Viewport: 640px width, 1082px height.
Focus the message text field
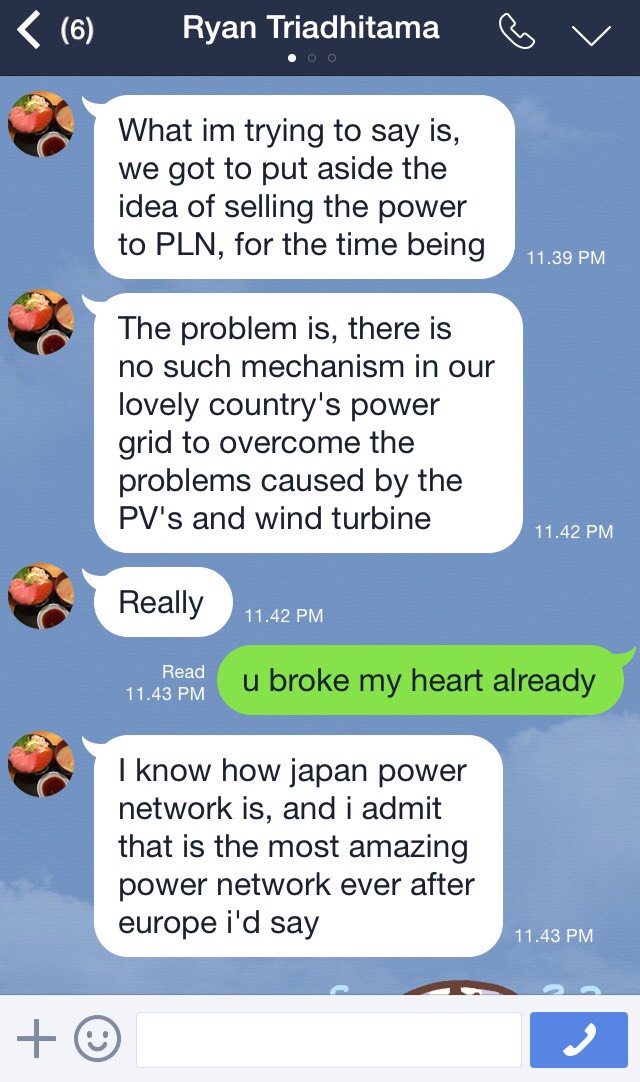click(x=328, y=1040)
